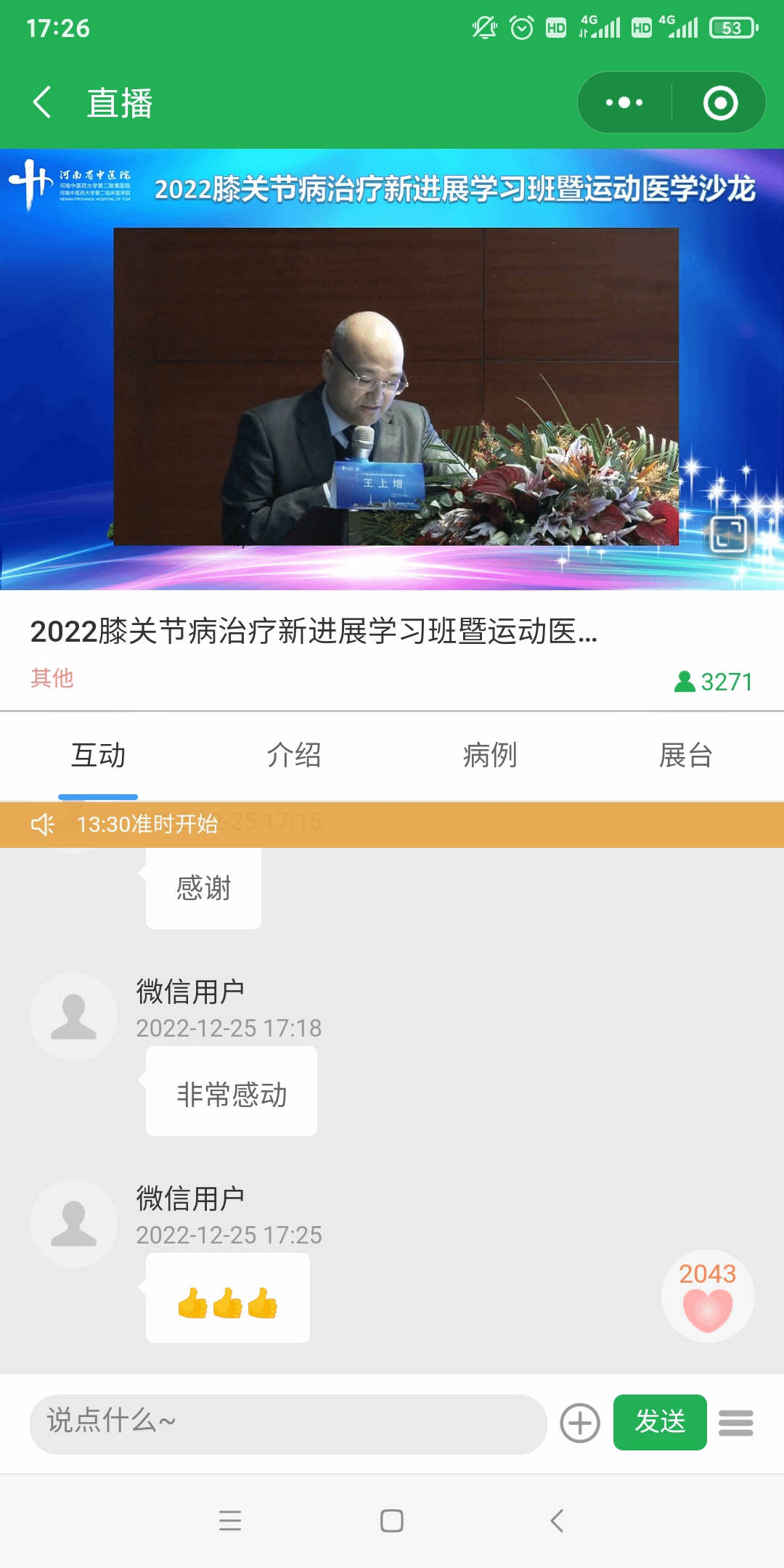Expand the live video to fullscreen
Screen dimensions: 784x1568
click(x=728, y=535)
